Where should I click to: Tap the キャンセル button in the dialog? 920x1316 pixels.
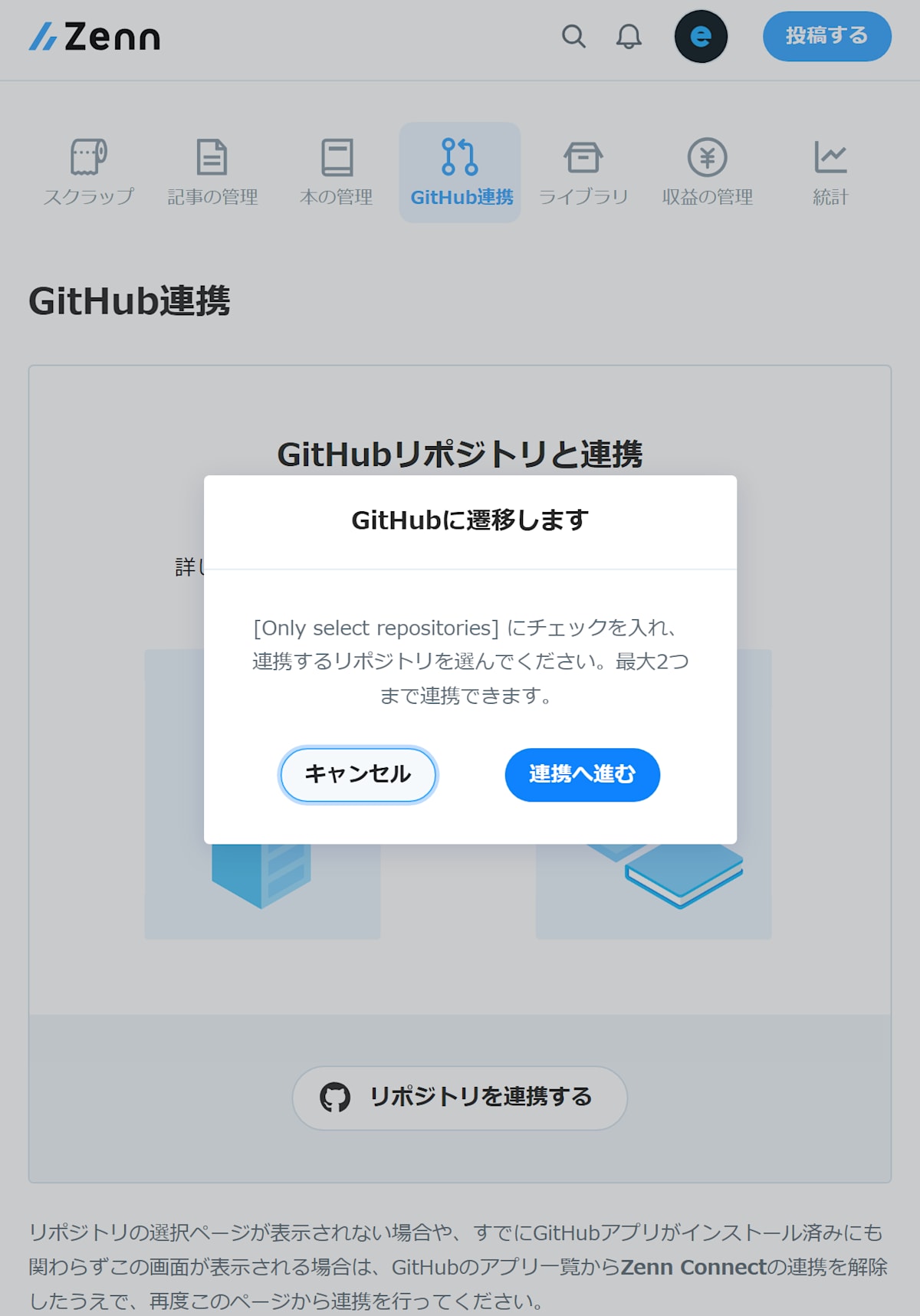[358, 775]
